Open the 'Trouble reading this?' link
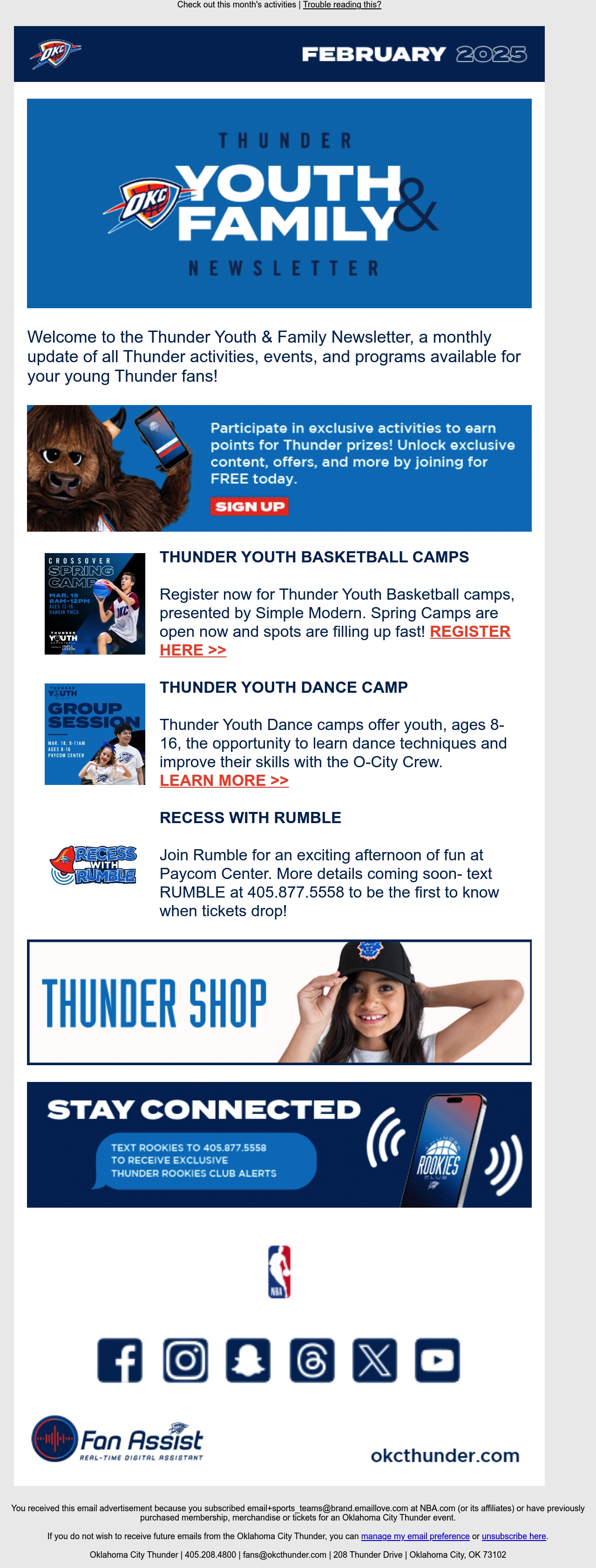The image size is (596, 1568). (342, 5)
